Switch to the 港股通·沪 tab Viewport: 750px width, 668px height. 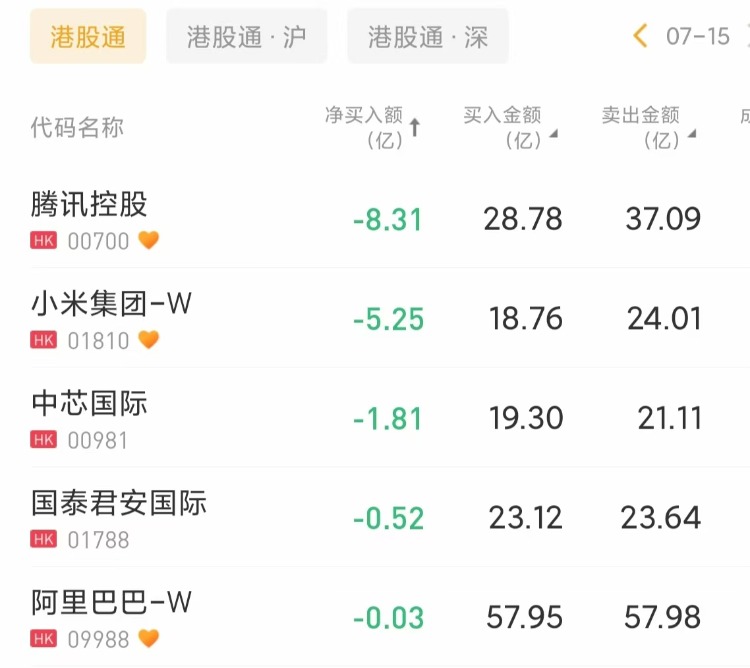click(x=246, y=37)
